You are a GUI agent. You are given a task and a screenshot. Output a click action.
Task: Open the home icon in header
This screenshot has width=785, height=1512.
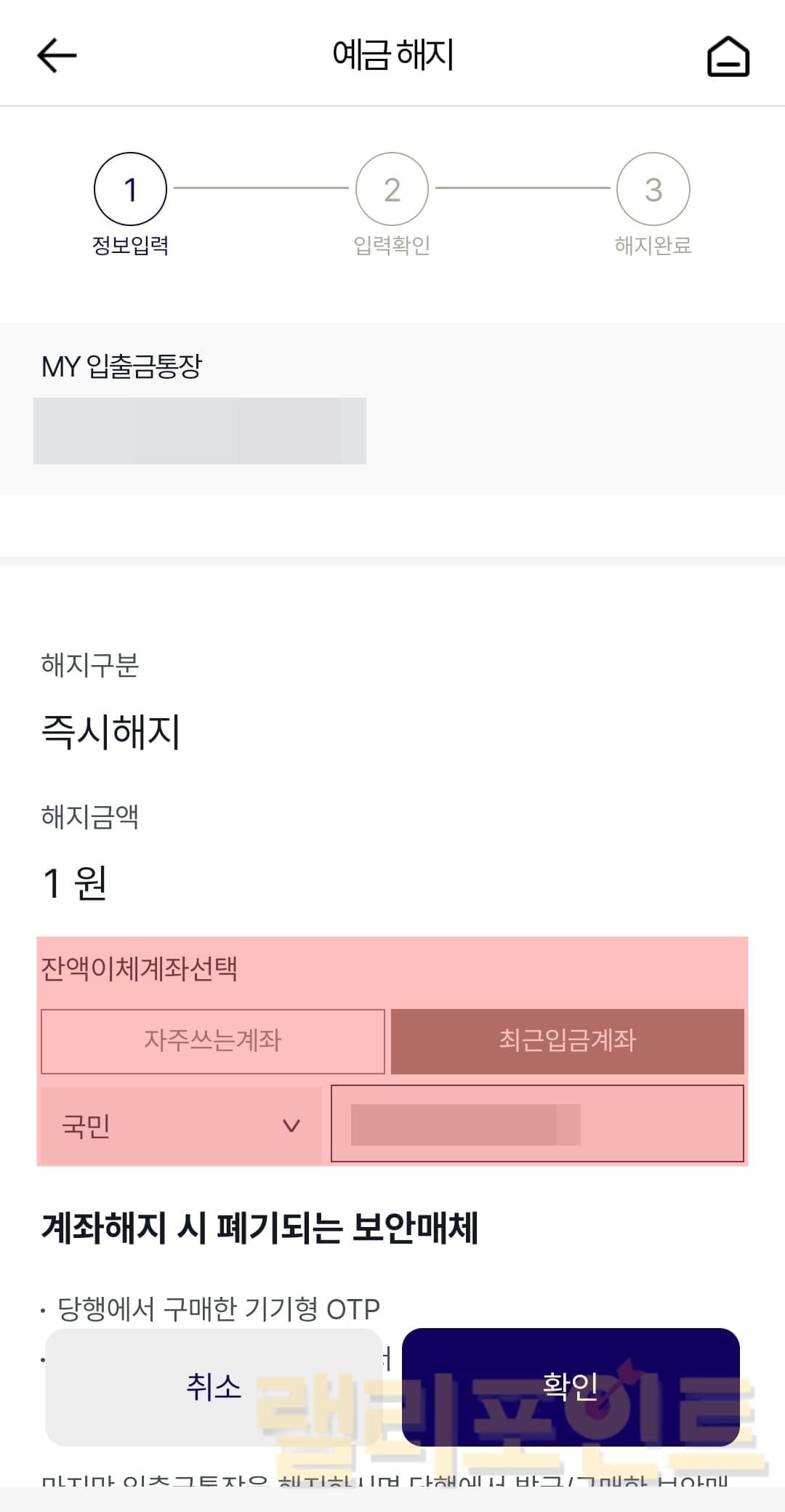(728, 57)
